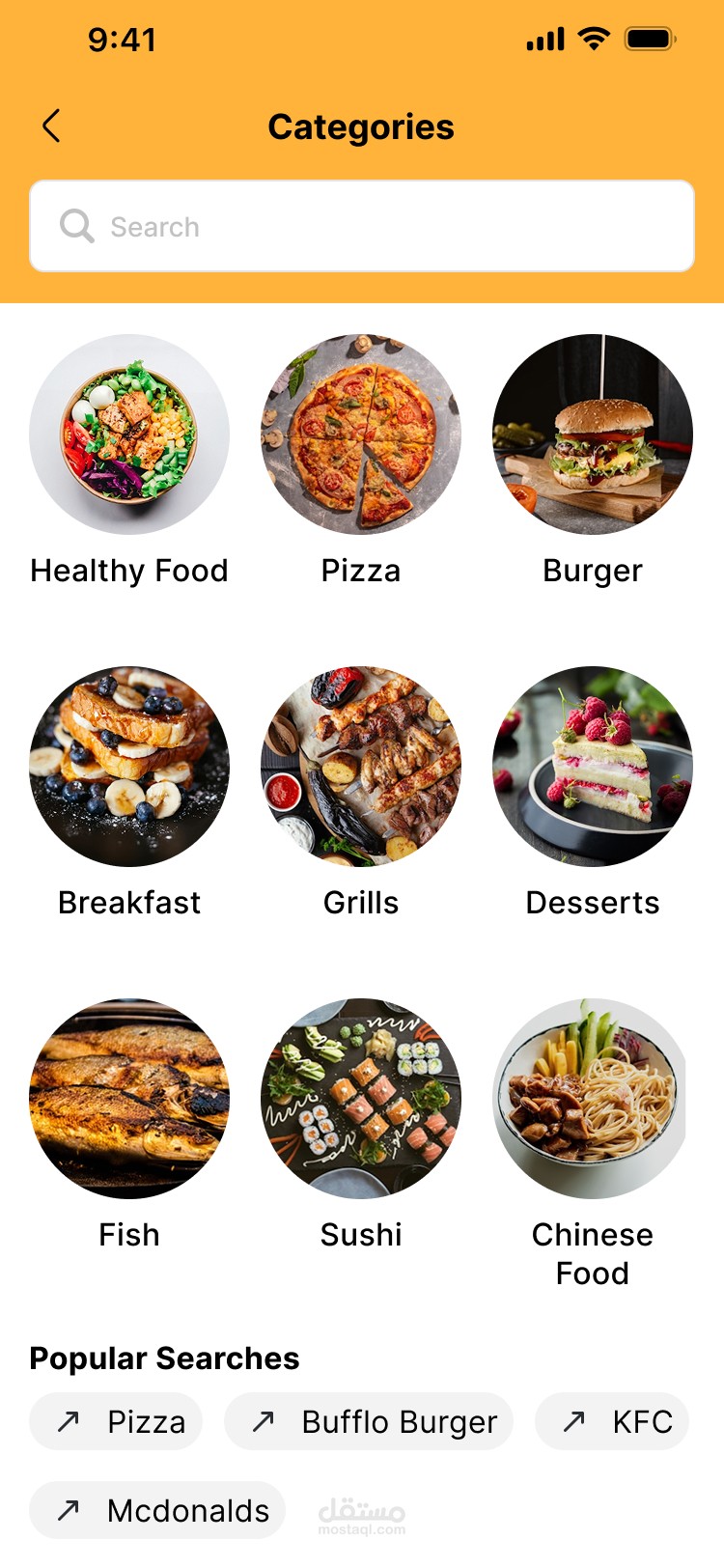Tap the arrow icon beside KFC chip

click(573, 1421)
